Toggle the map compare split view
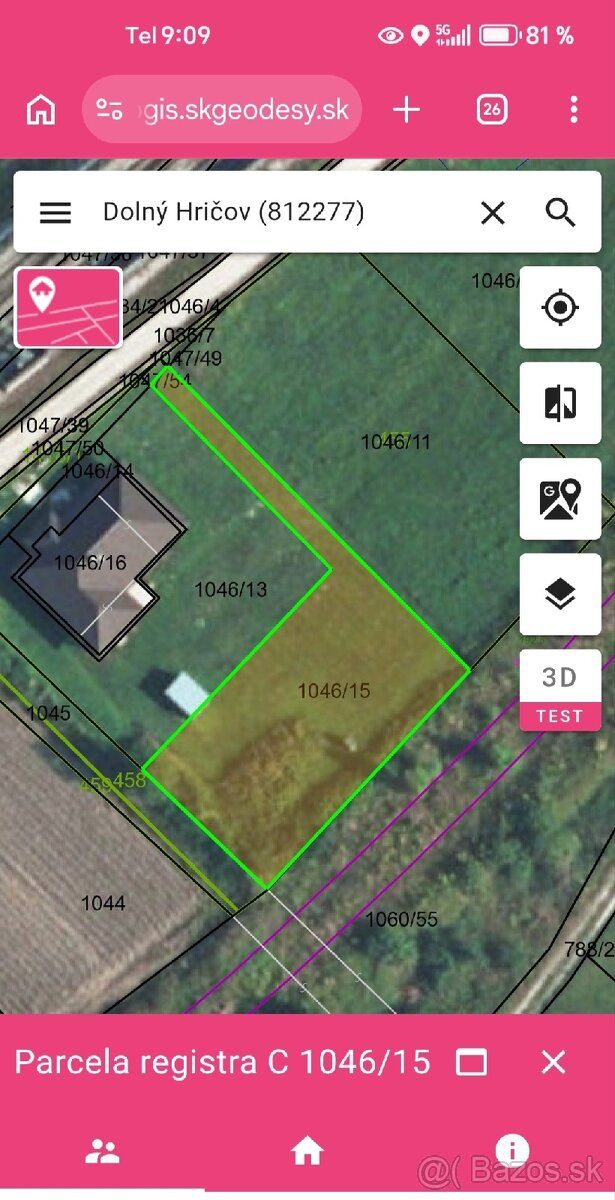The width and height of the screenshot is (615, 1200). [x=560, y=403]
